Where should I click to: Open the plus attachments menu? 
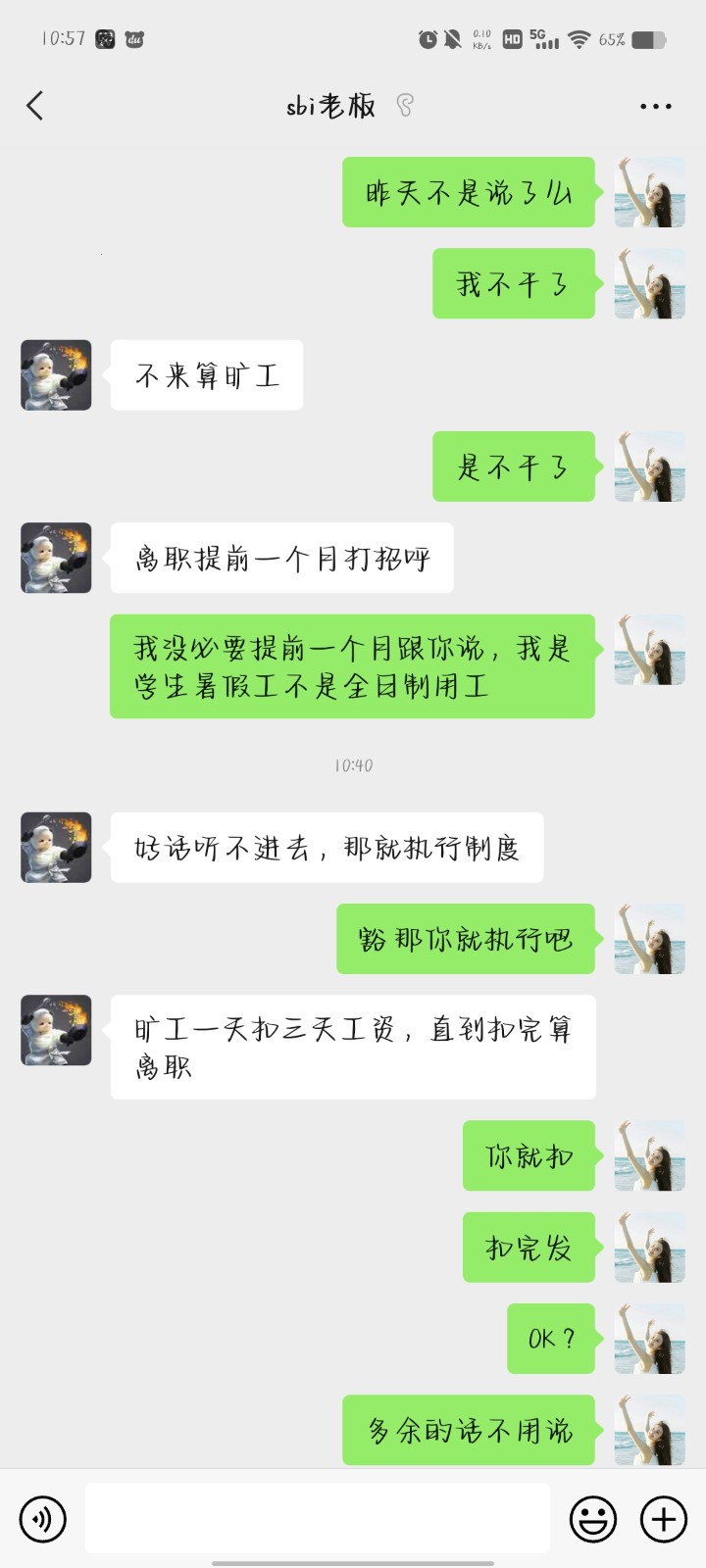click(664, 1519)
